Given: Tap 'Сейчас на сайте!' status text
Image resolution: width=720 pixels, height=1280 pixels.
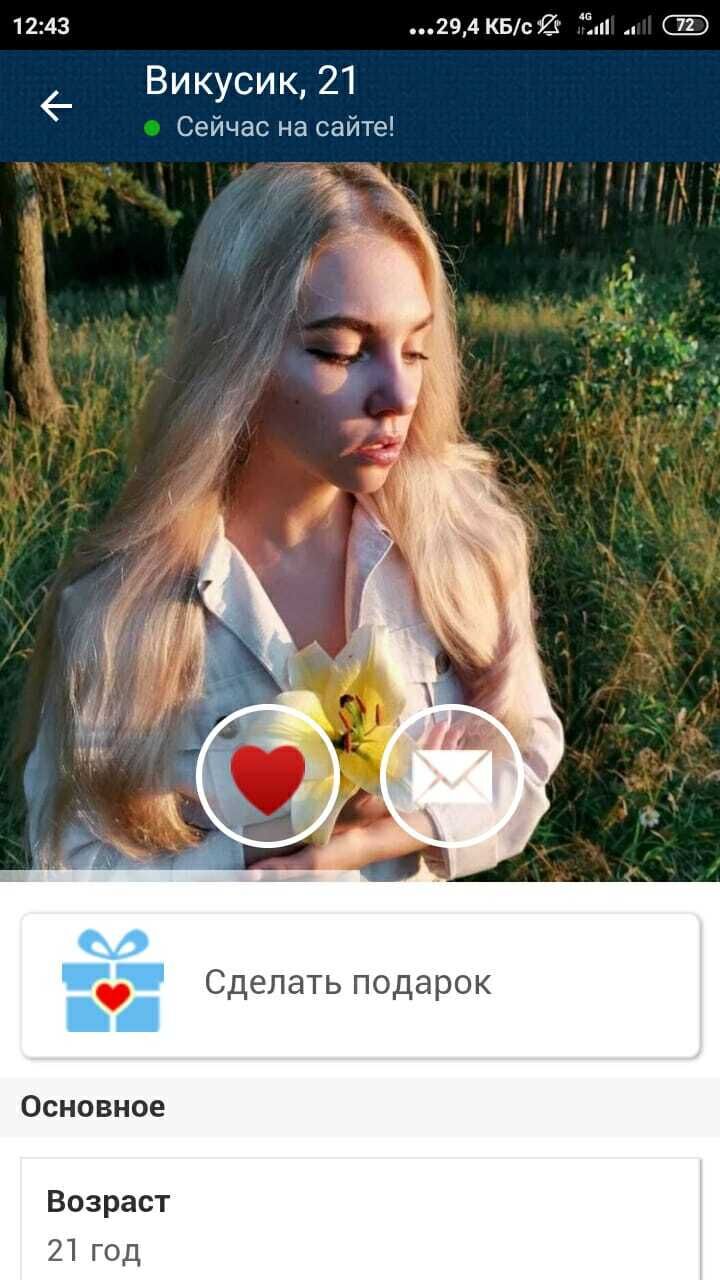Looking at the screenshot, I should (x=284, y=126).
